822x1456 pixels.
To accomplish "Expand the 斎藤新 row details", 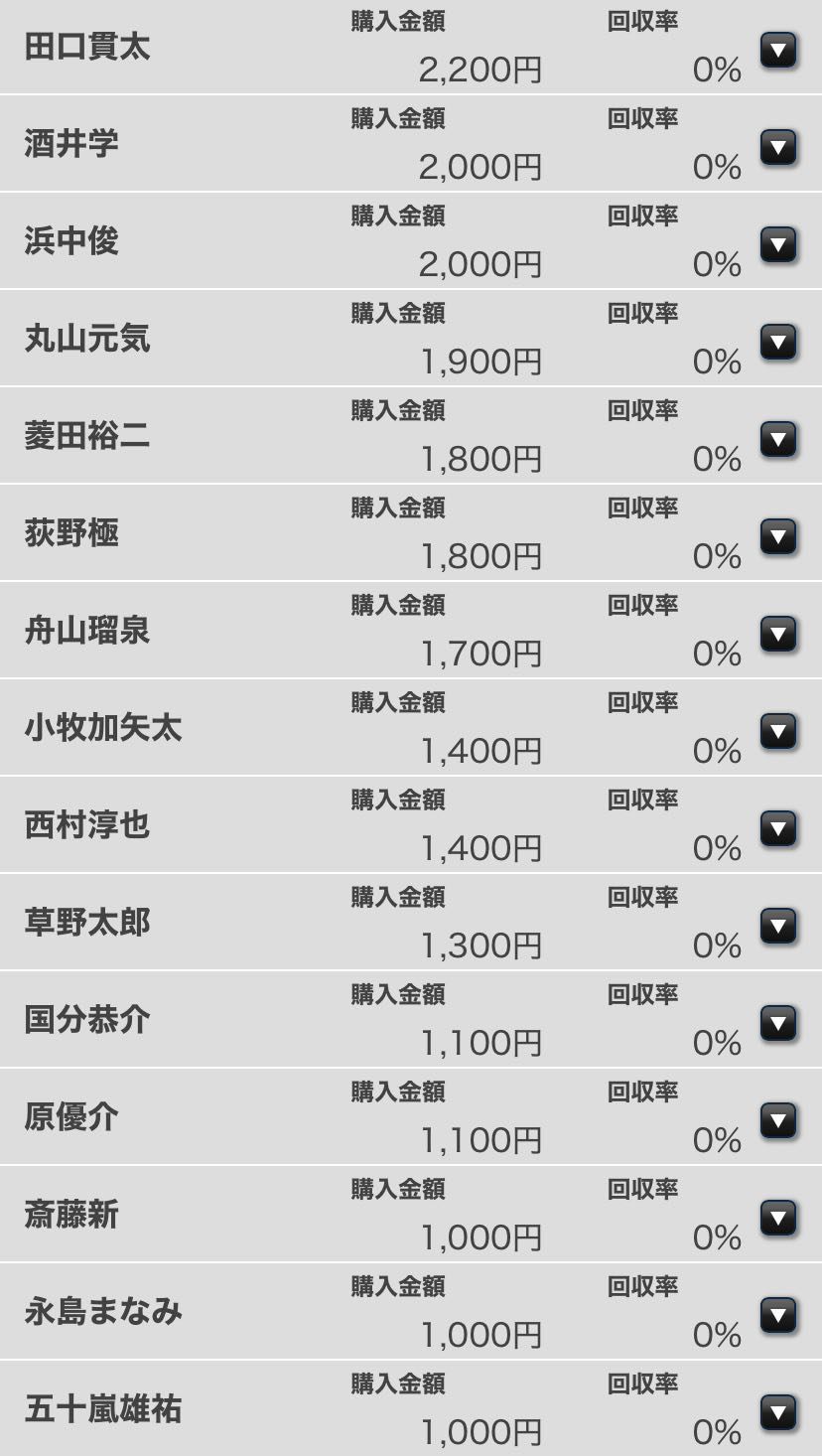I will coord(778,1219).
